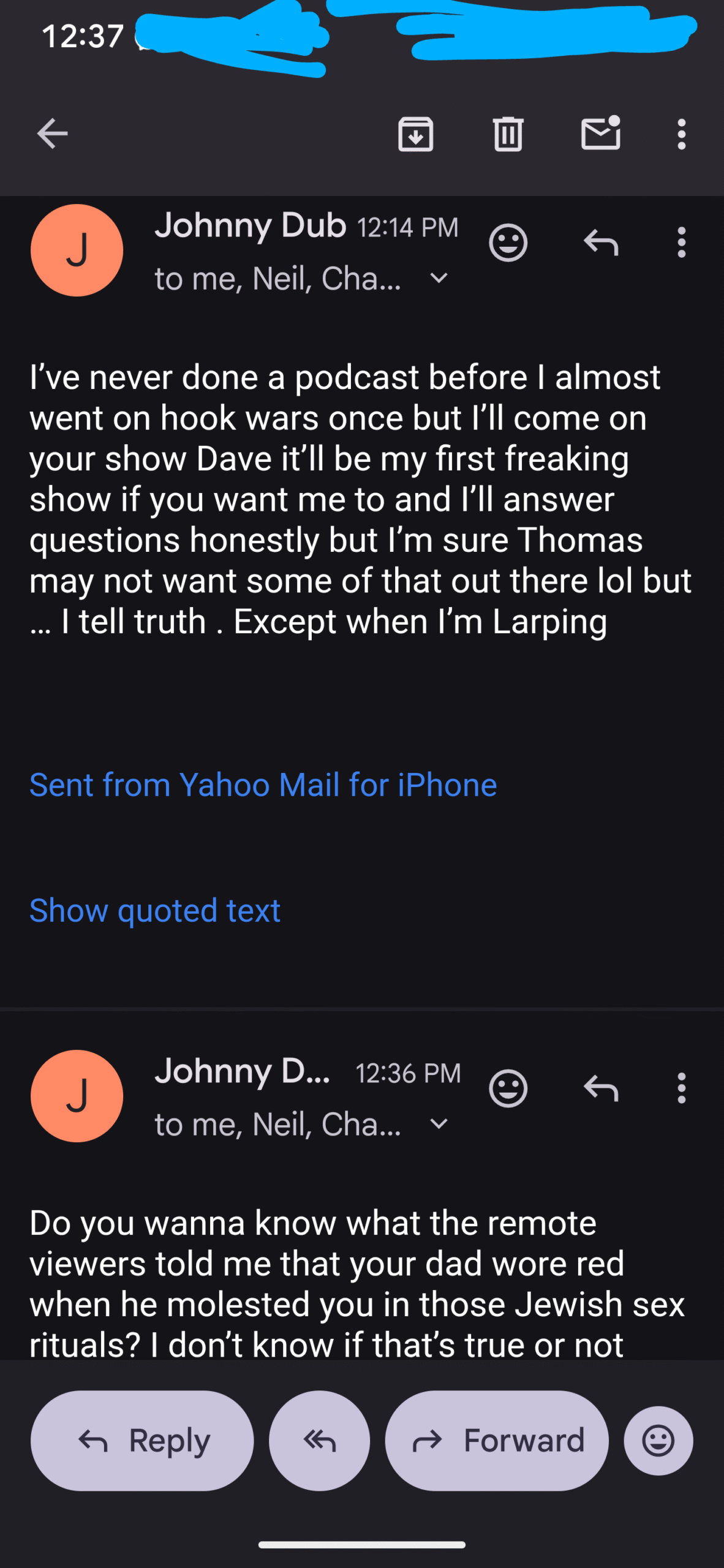Show quoted text
This screenshot has height=1568, width=724.
155,910
